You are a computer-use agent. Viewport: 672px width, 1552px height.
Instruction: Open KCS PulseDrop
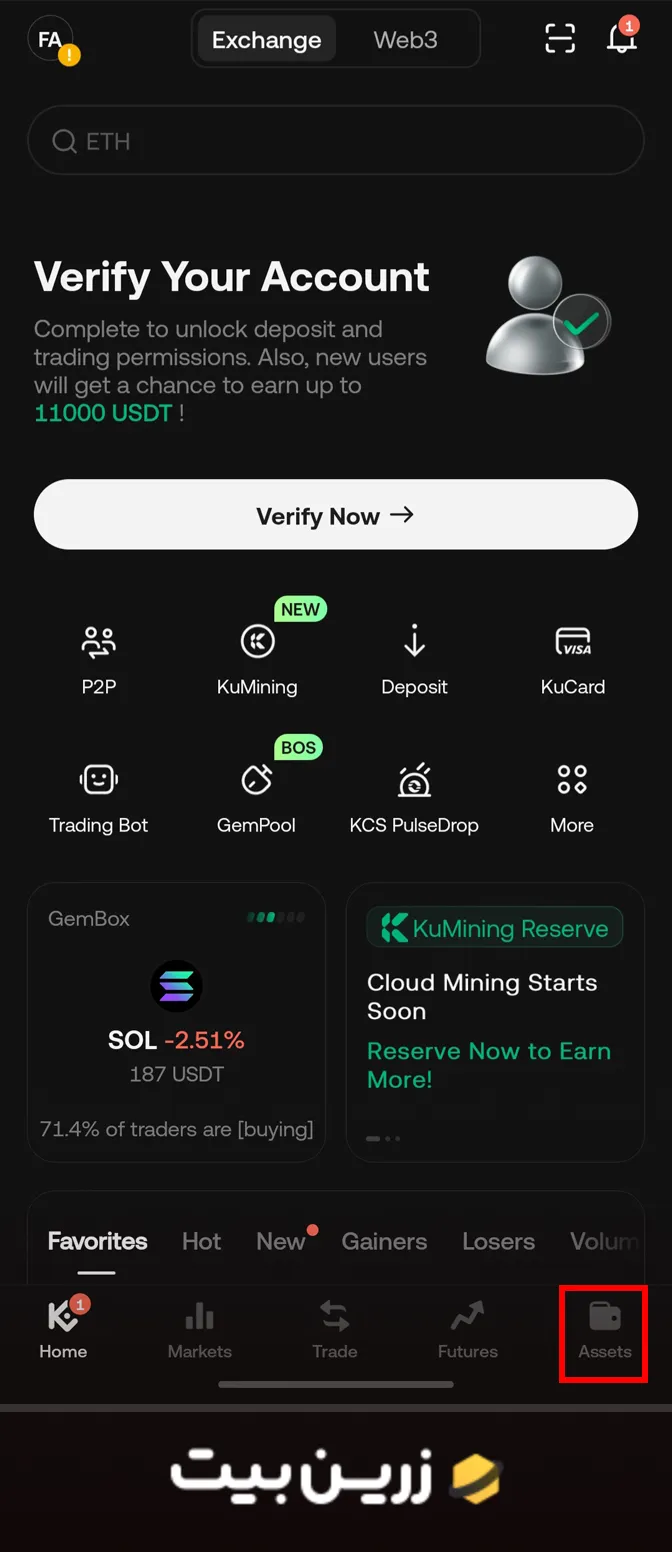tap(414, 796)
